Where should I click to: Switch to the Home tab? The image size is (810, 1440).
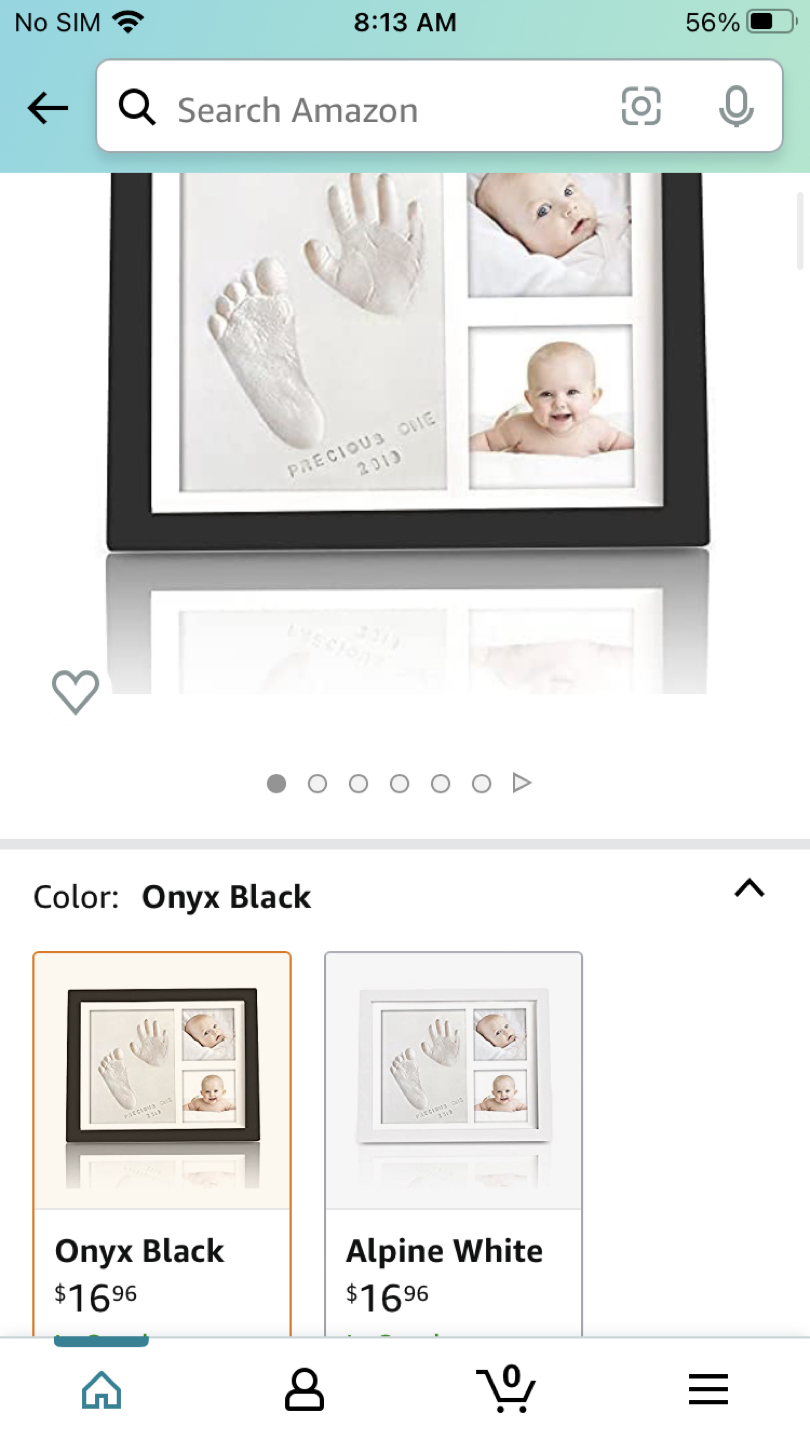101,1389
